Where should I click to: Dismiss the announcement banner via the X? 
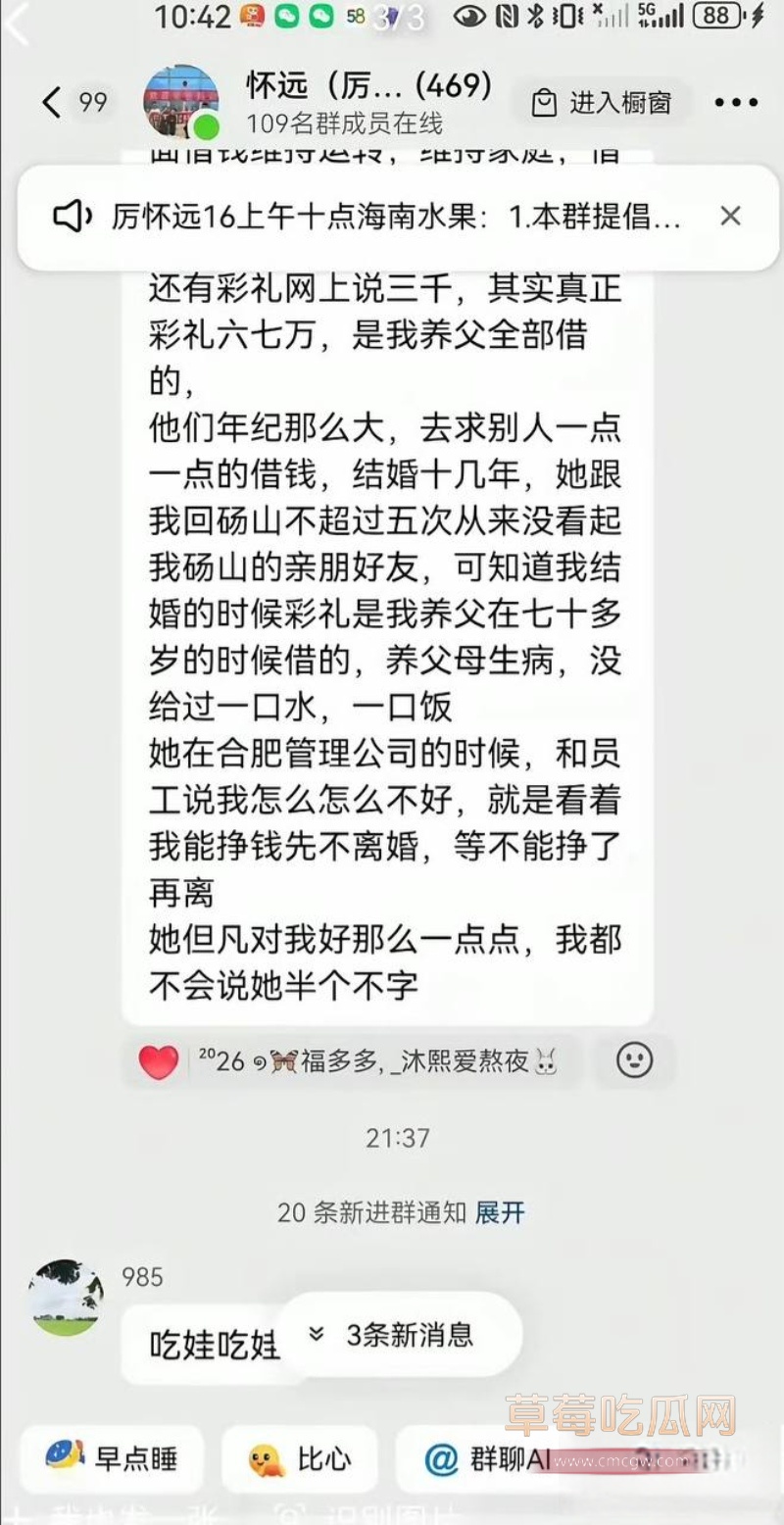point(730,217)
